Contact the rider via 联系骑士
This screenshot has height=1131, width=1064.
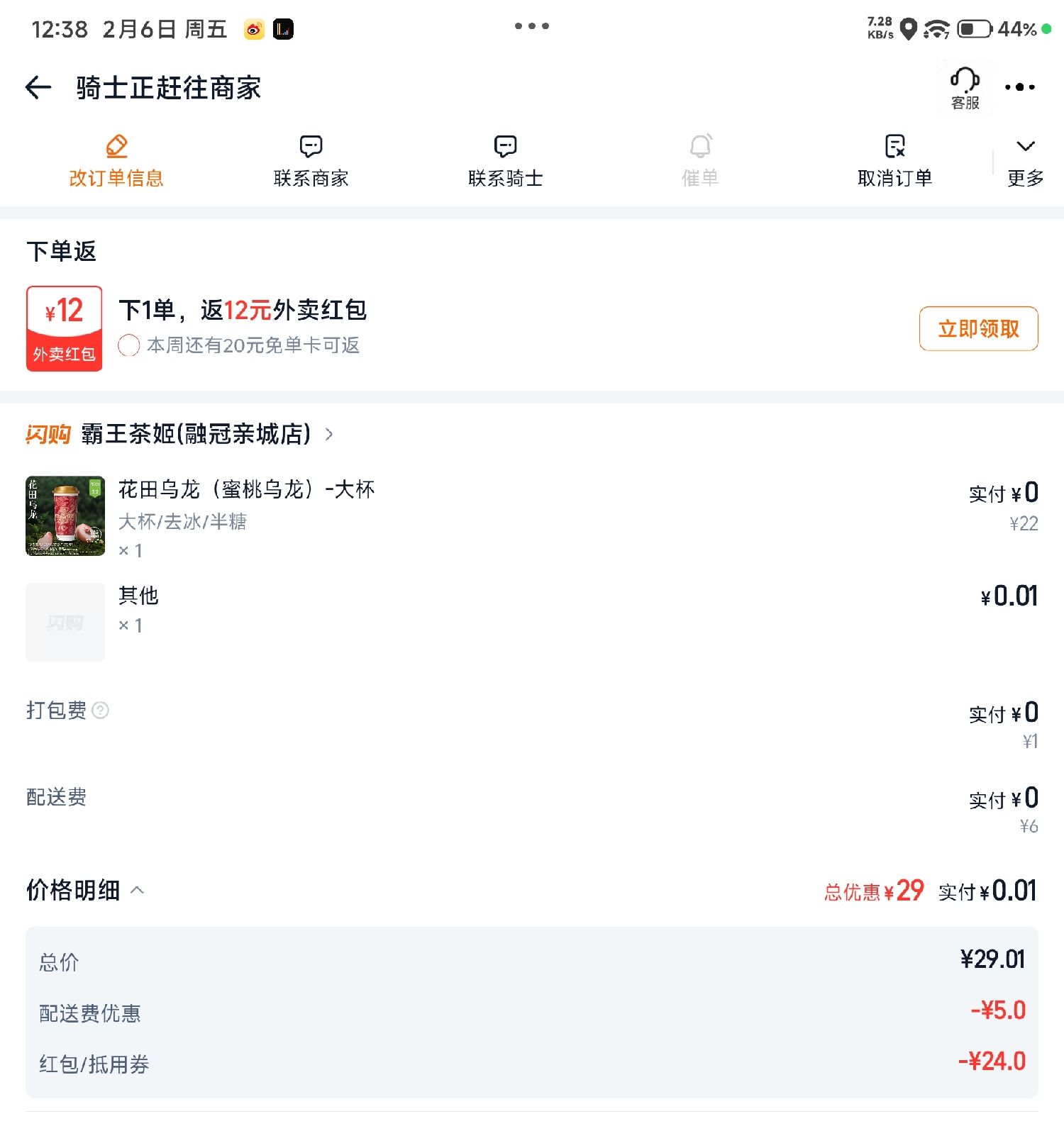click(505, 161)
